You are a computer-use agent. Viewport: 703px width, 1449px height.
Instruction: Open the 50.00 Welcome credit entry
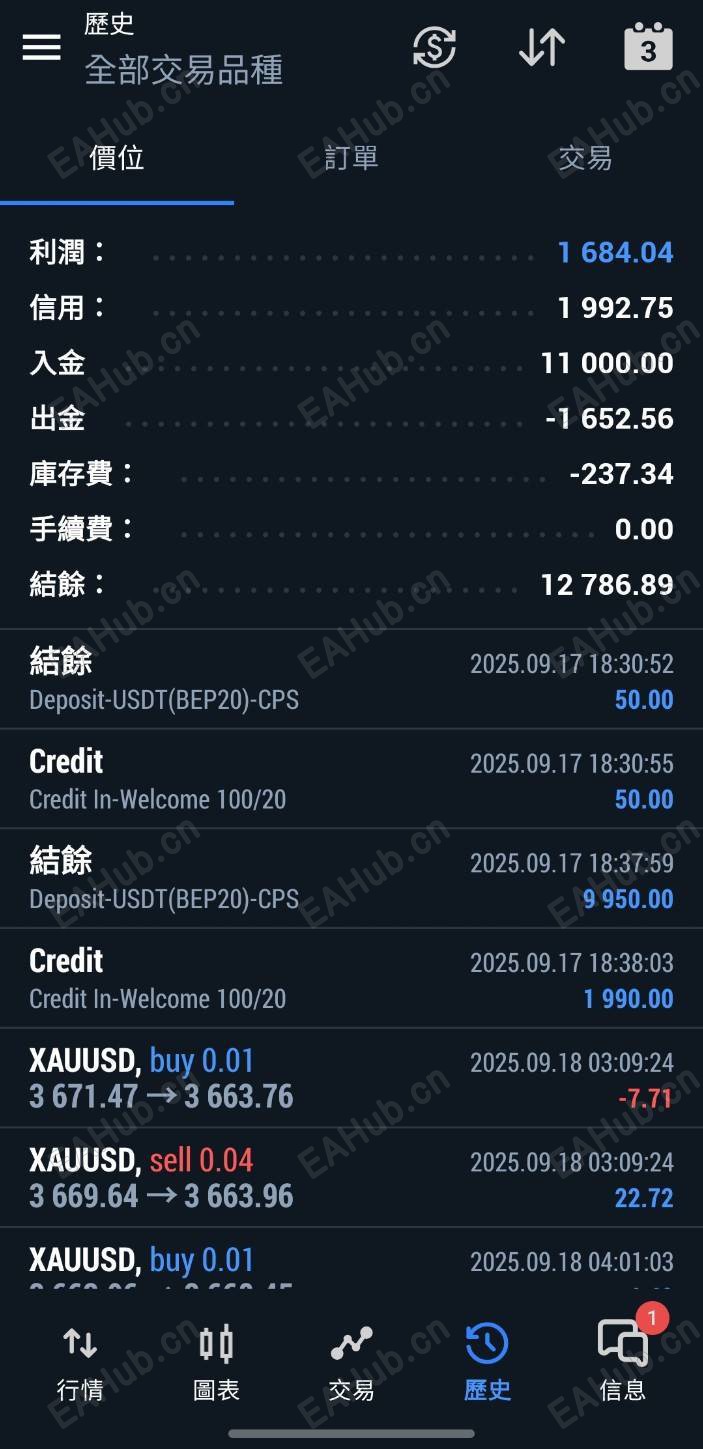click(x=351, y=779)
